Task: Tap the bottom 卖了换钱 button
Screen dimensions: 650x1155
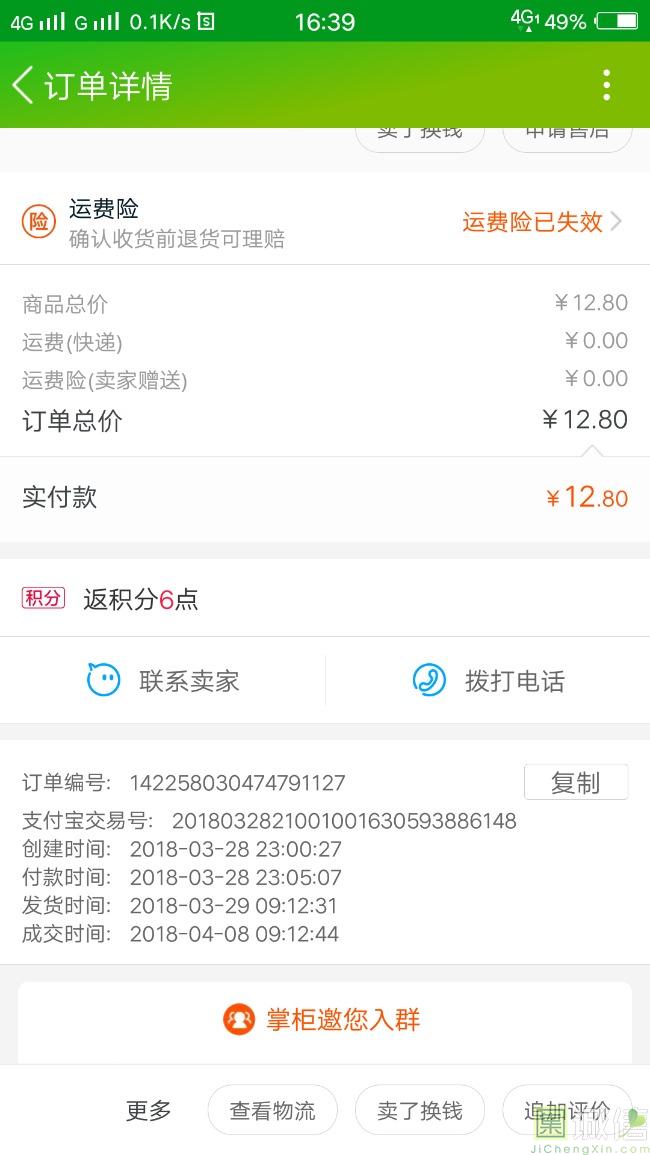Action: pos(420,1111)
